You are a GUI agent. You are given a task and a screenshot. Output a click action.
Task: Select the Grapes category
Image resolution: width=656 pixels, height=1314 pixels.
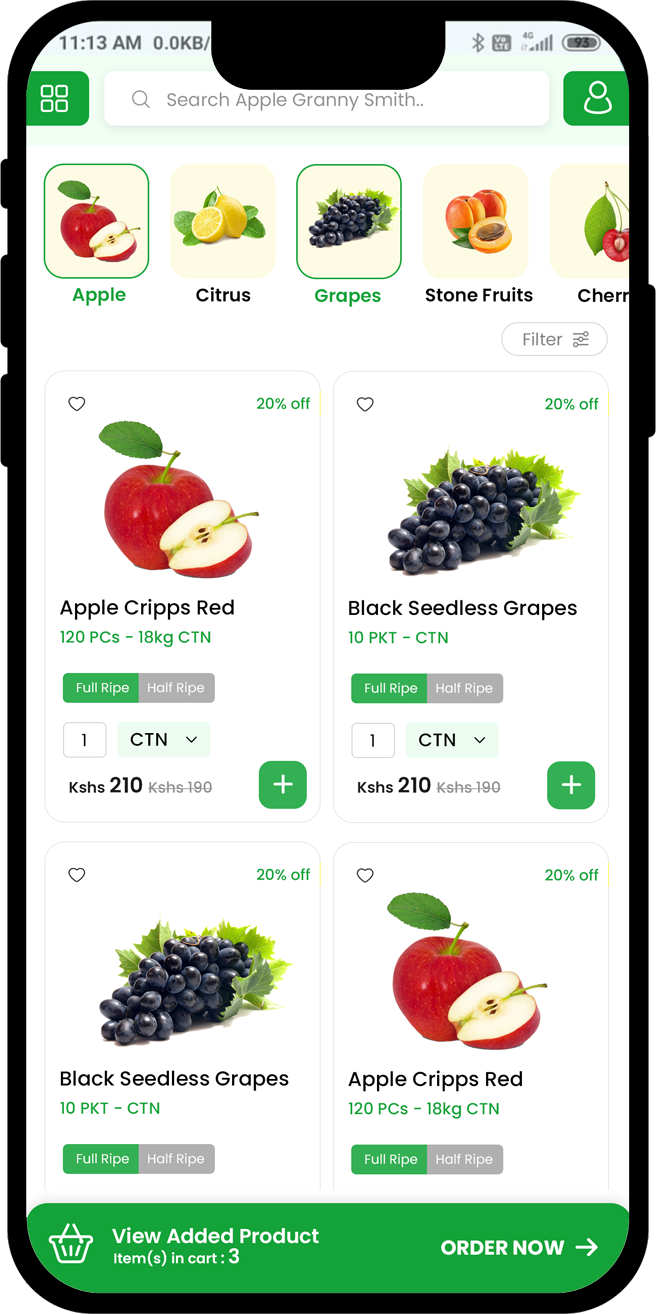348,235
